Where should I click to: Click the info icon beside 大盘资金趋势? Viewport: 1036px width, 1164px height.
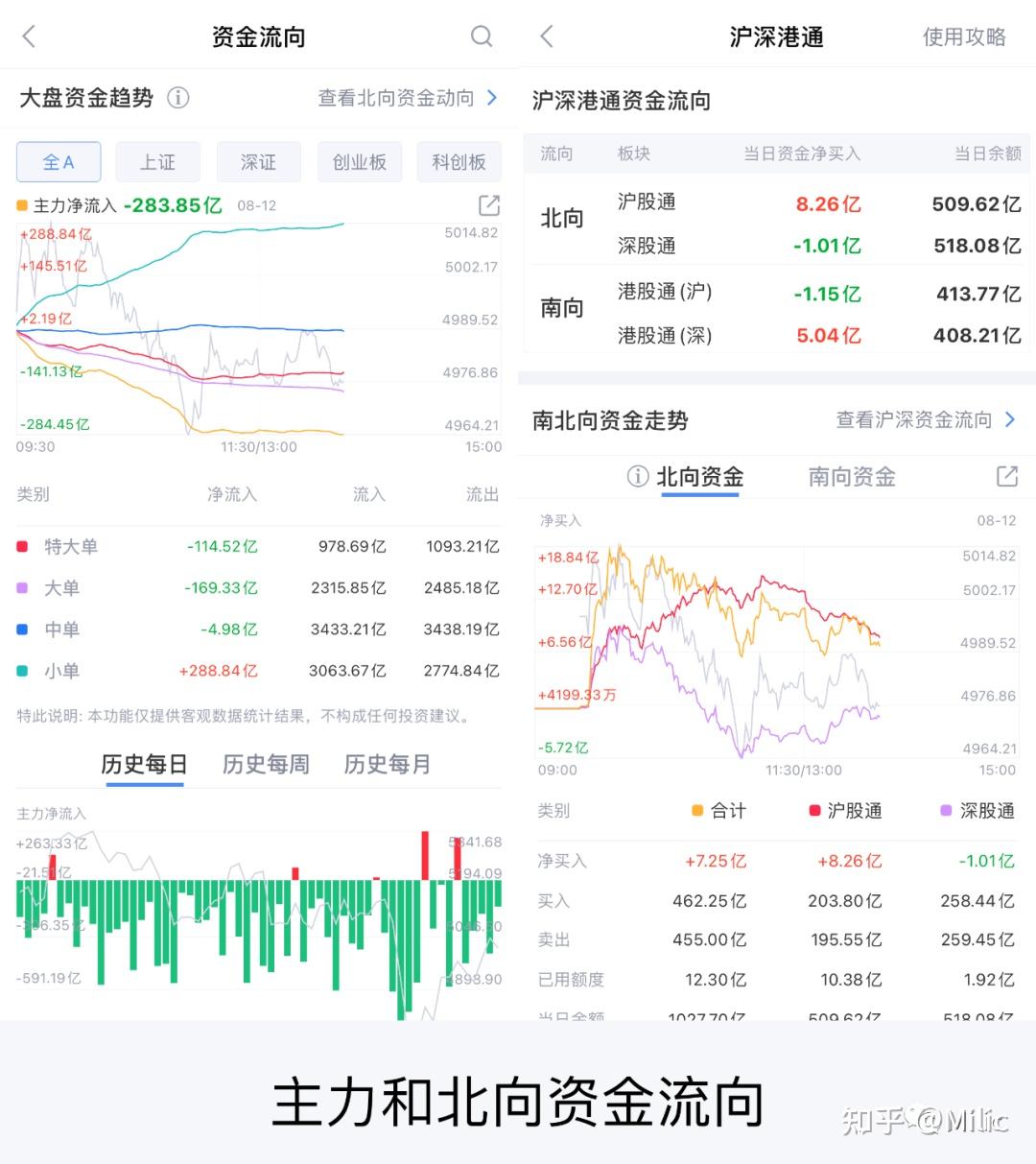[178, 98]
